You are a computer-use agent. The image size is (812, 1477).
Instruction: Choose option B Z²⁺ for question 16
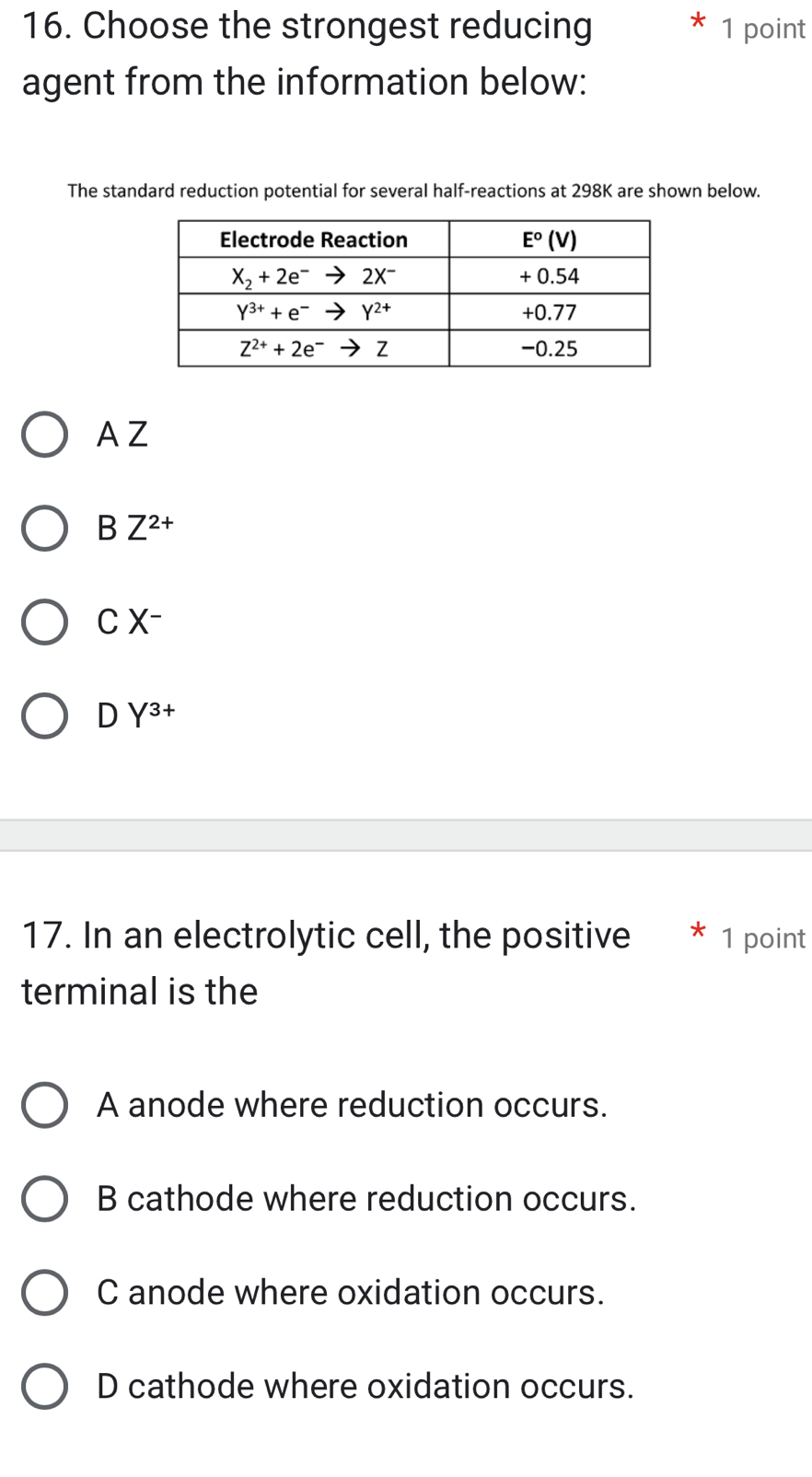point(44,529)
